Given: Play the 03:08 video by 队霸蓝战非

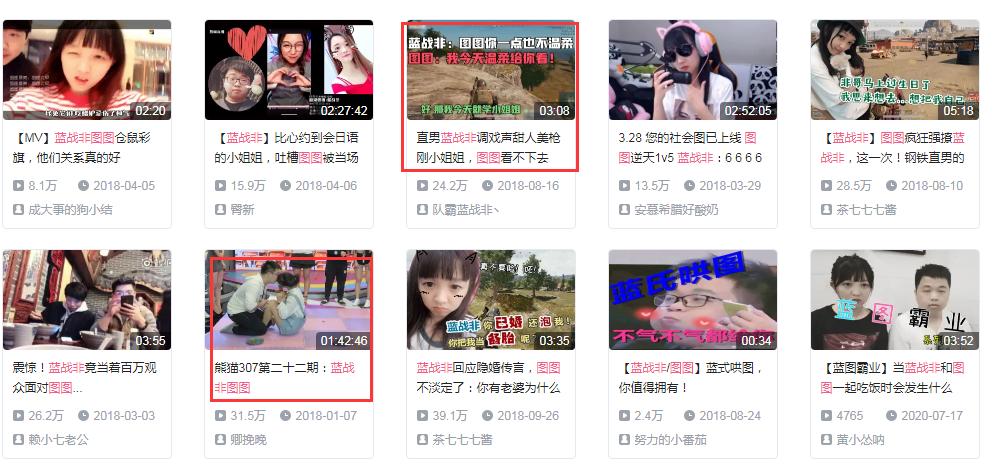Looking at the screenshot, I should click(490, 70).
